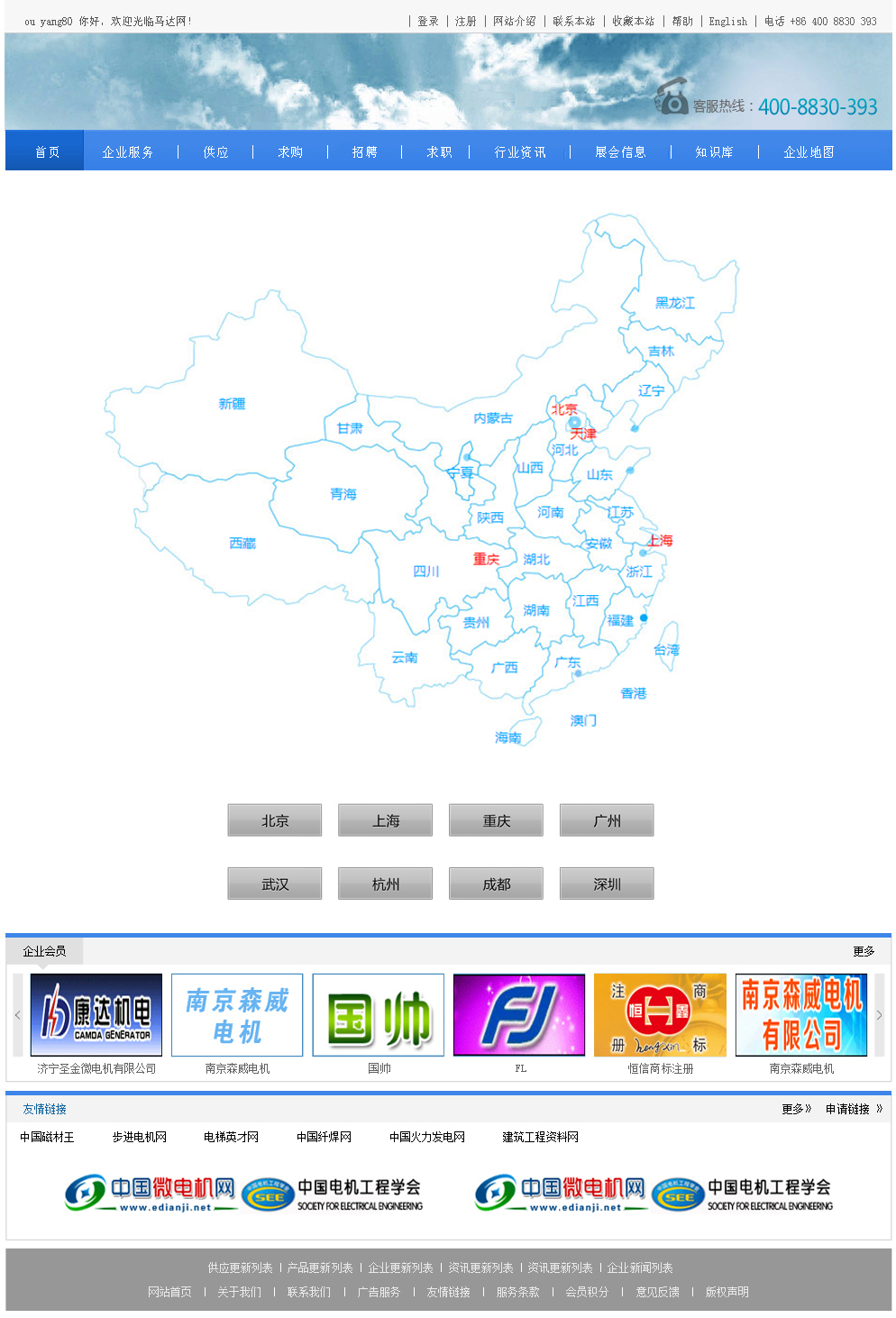This screenshot has height=1318, width=896.
Task: Open the 供应 supply section
Action: (x=215, y=151)
